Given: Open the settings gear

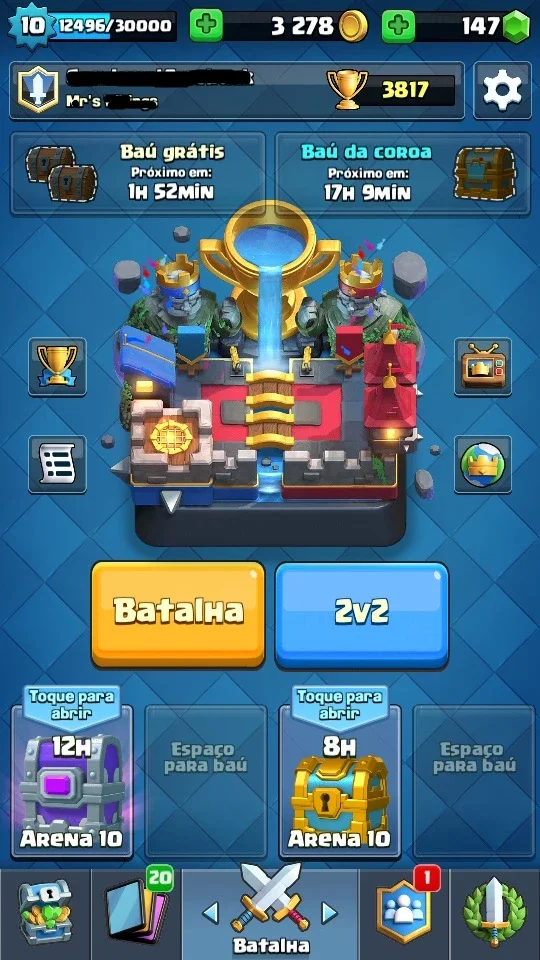Looking at the screenshot, I should point(502,91).
